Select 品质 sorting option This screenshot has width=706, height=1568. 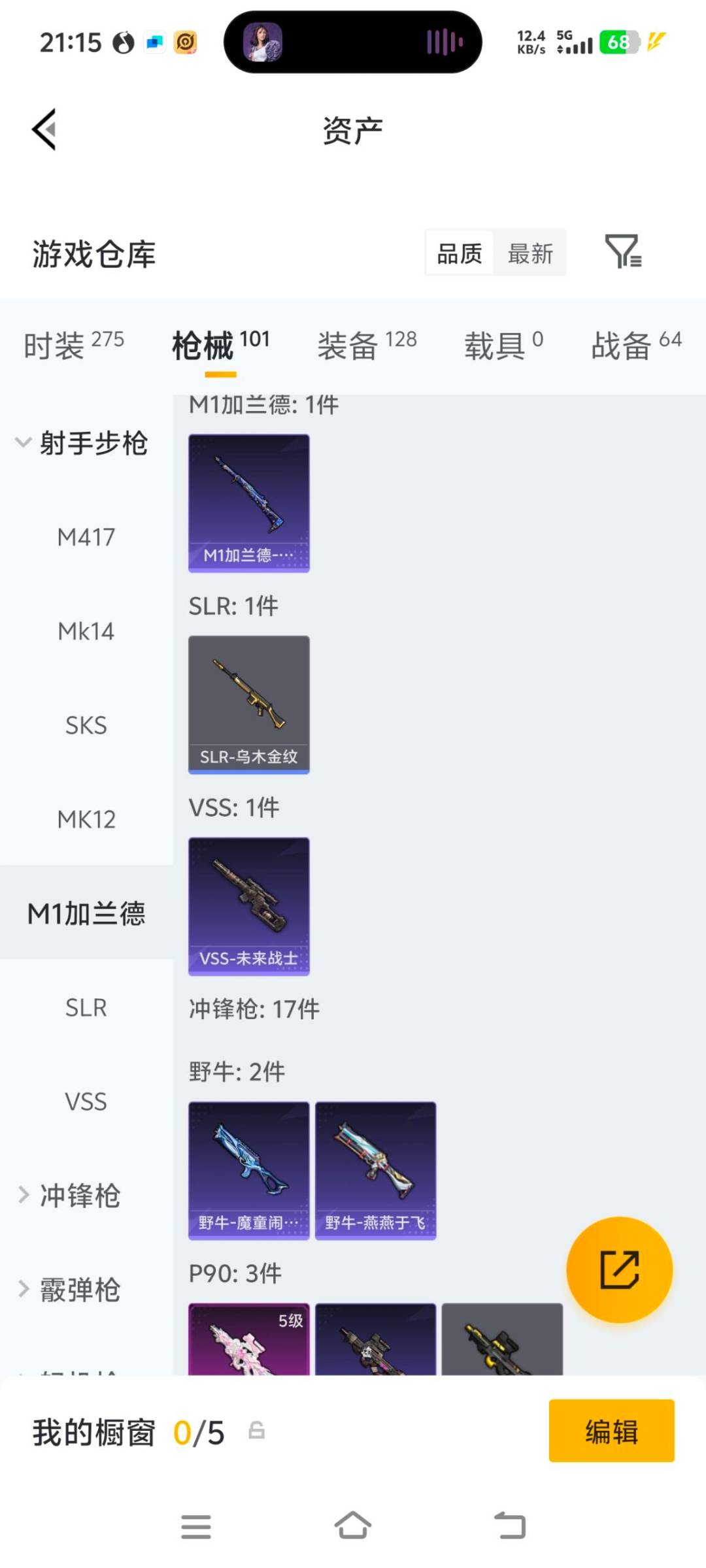click(458, 253)
